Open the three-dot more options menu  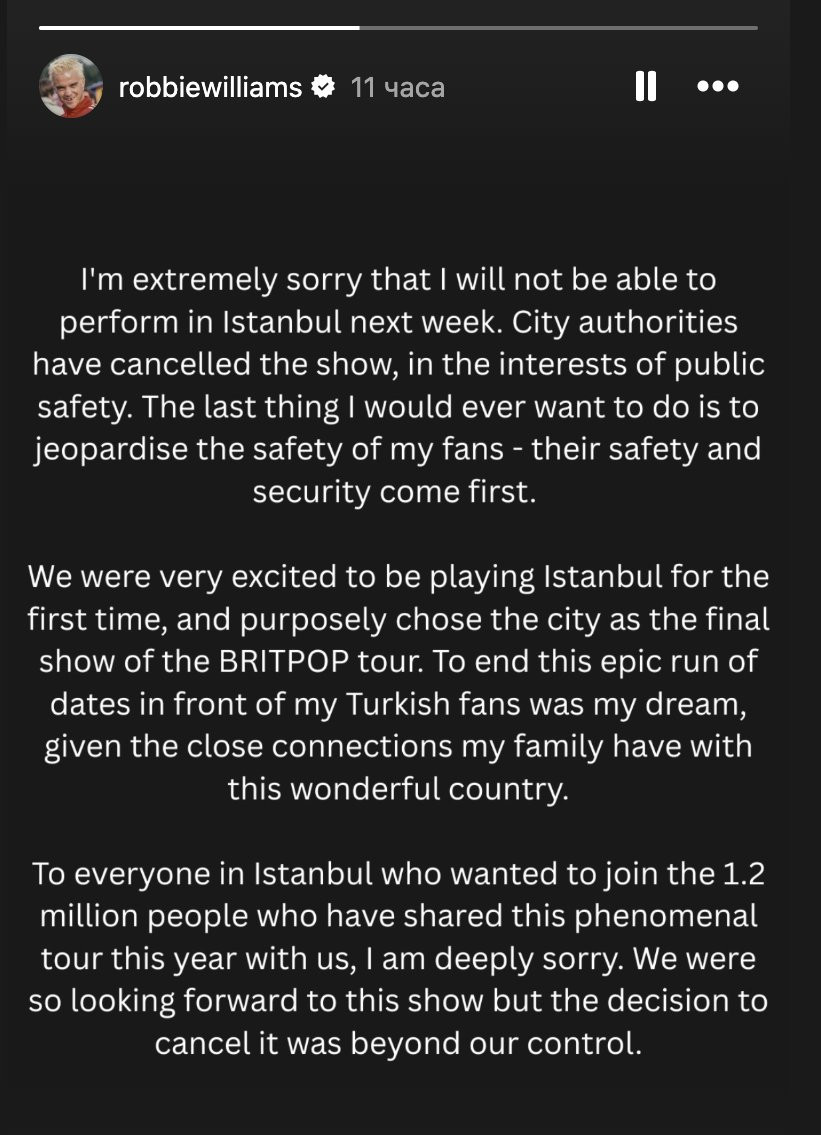coord(717,87)
